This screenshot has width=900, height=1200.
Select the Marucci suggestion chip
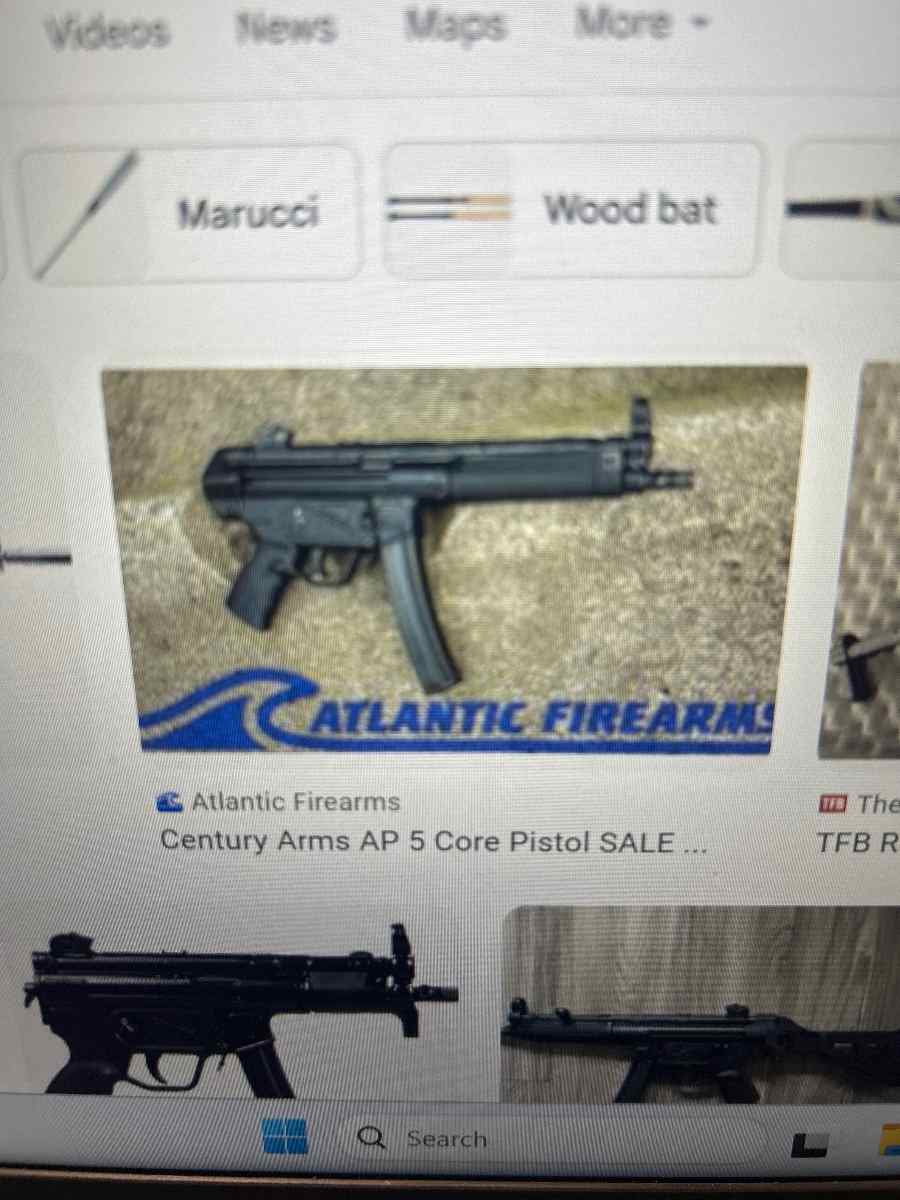pyautogui.click(x=190, y=213)
